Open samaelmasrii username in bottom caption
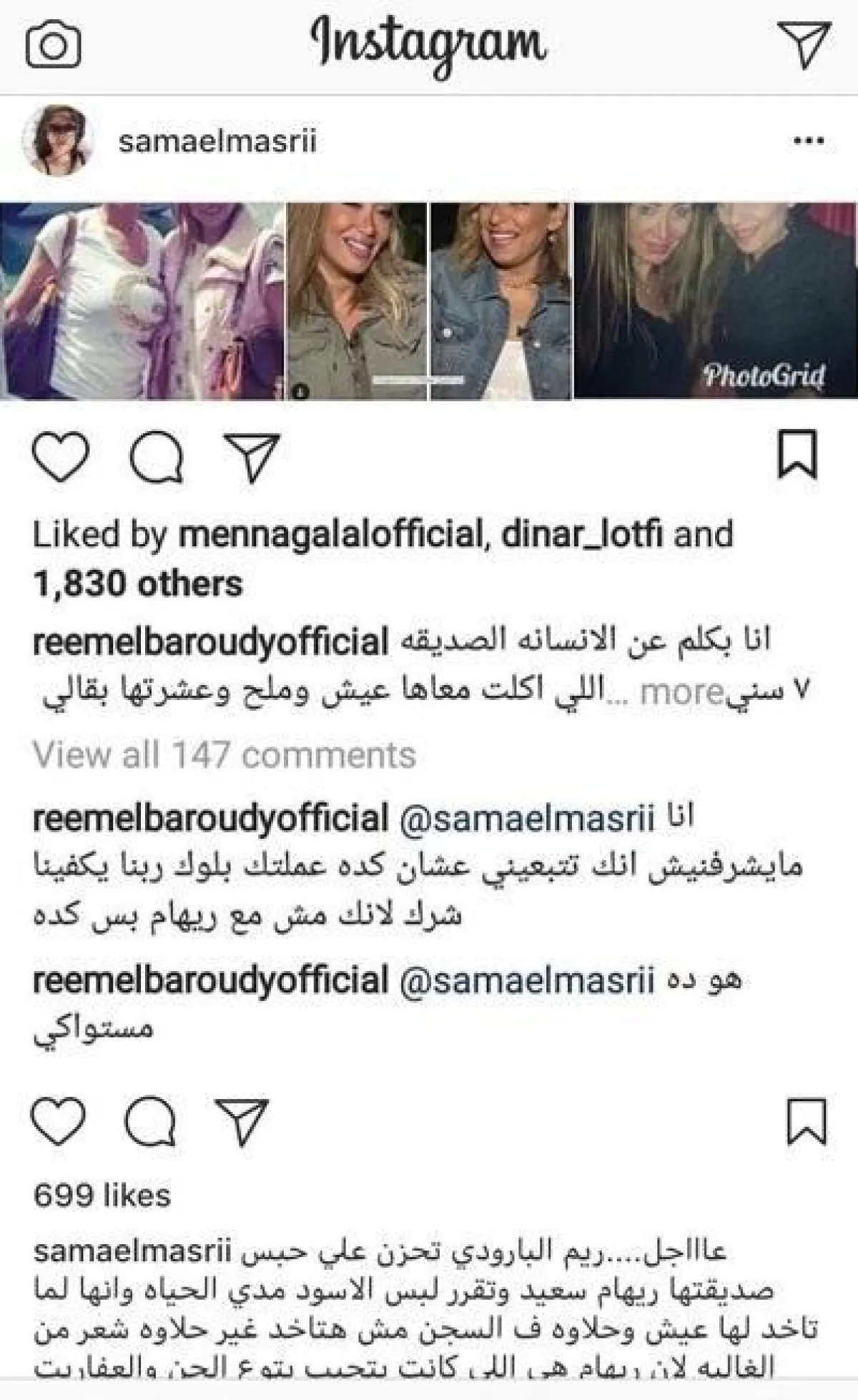Image resolution: width=858 pixels, height=1400 pixels. 132,1253
